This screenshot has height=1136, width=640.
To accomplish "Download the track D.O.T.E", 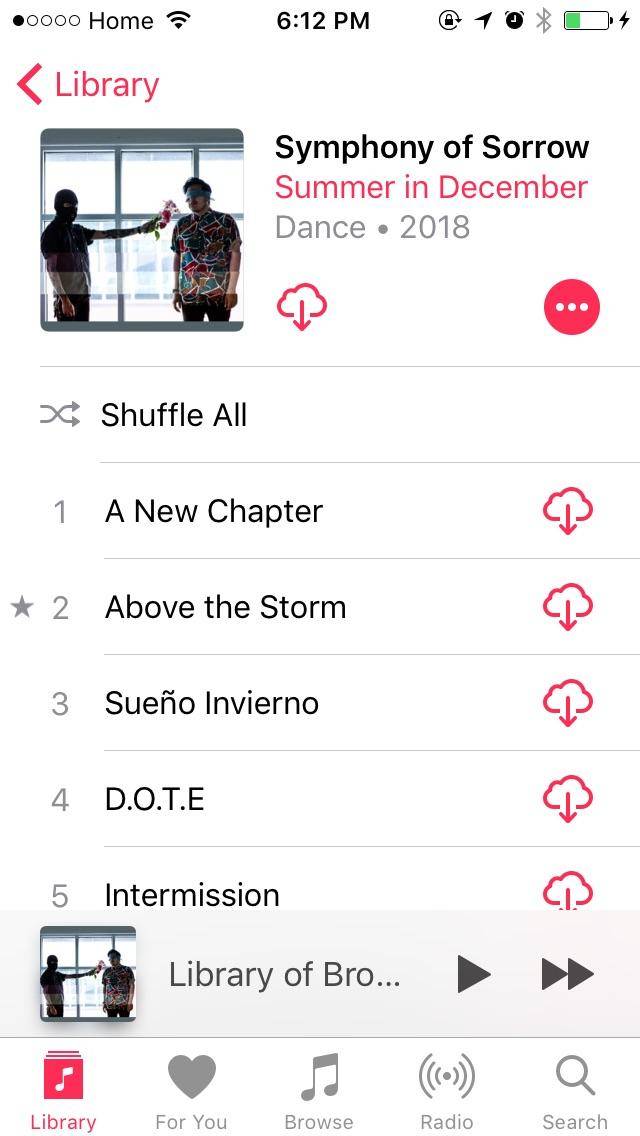I will (x=567, y=799).
